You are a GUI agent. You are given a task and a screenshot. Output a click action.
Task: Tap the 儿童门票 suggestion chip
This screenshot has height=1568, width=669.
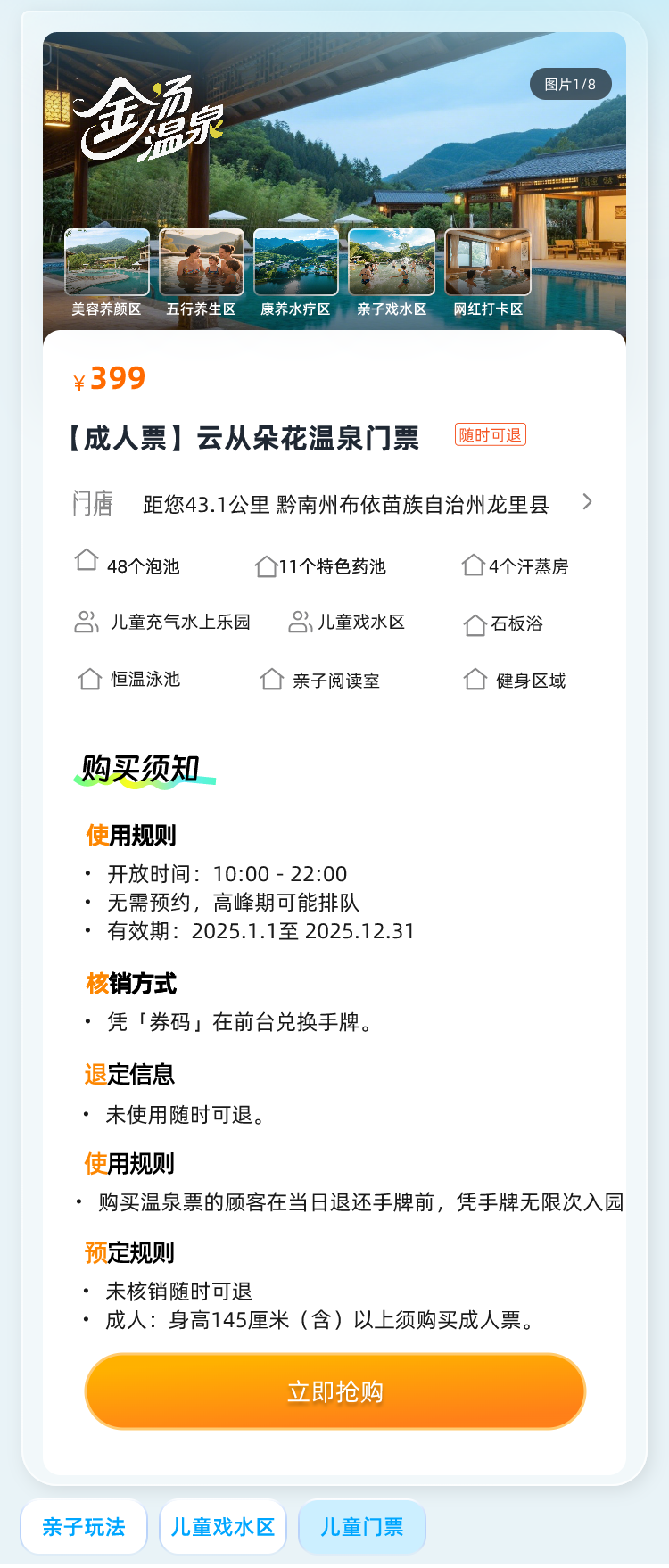pyautogui.click(x=361, y=1527)
